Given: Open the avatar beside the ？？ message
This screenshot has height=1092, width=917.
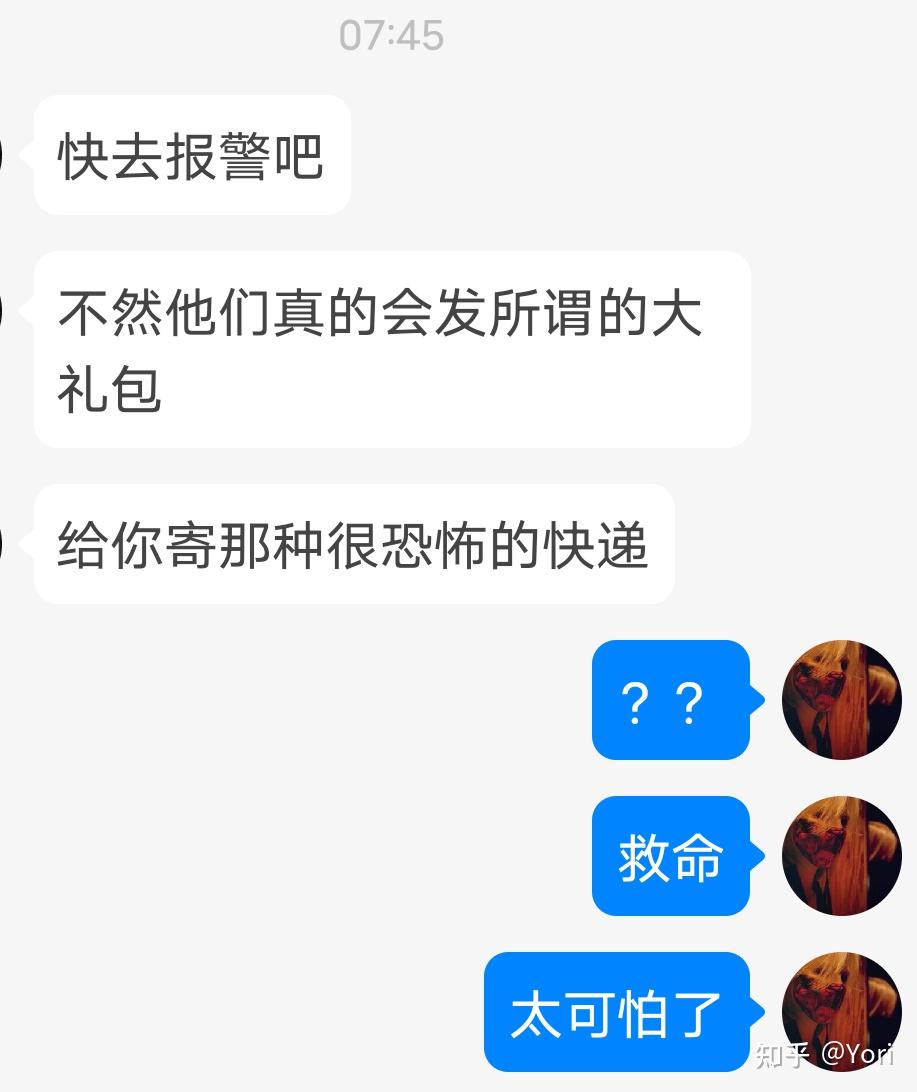Looking at the screenshot, I should click(x=841, y=700).
